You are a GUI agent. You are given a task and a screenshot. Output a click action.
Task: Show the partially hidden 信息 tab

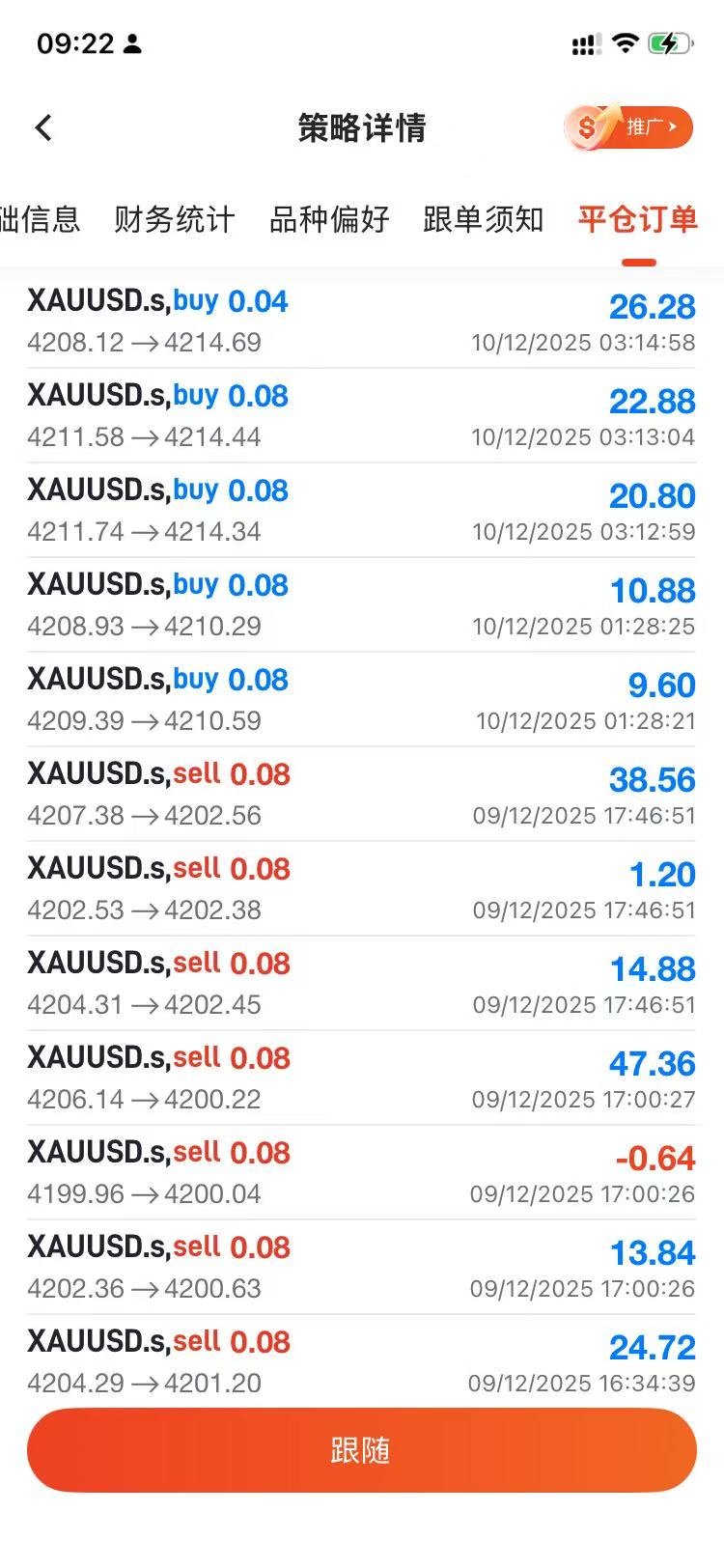click(x=39, y=219)
